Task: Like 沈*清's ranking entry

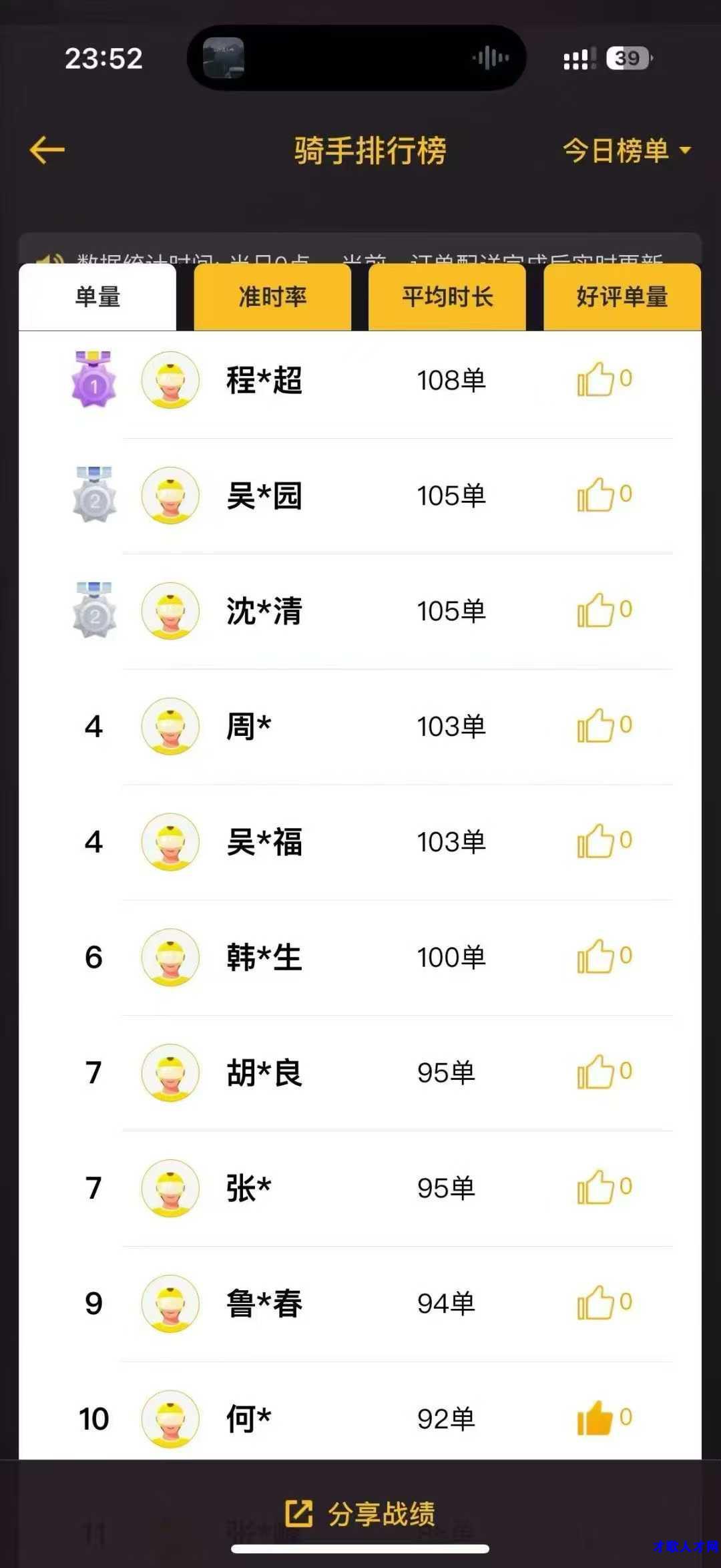Action: [x=595, y=611]
